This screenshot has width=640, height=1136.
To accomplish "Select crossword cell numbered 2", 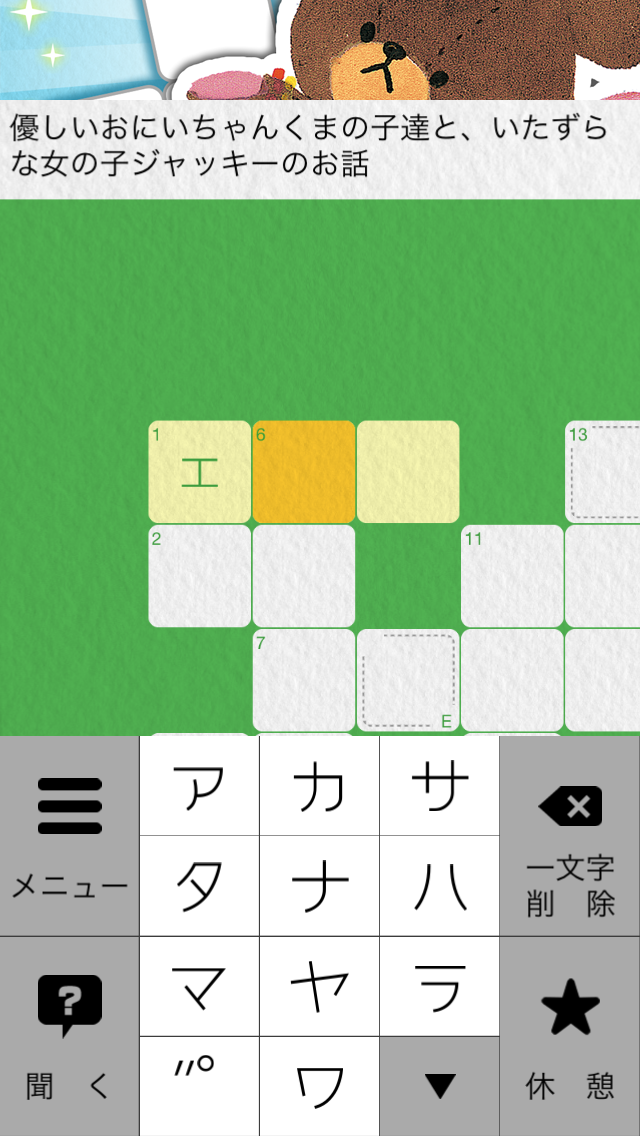I will pos(199,576).
